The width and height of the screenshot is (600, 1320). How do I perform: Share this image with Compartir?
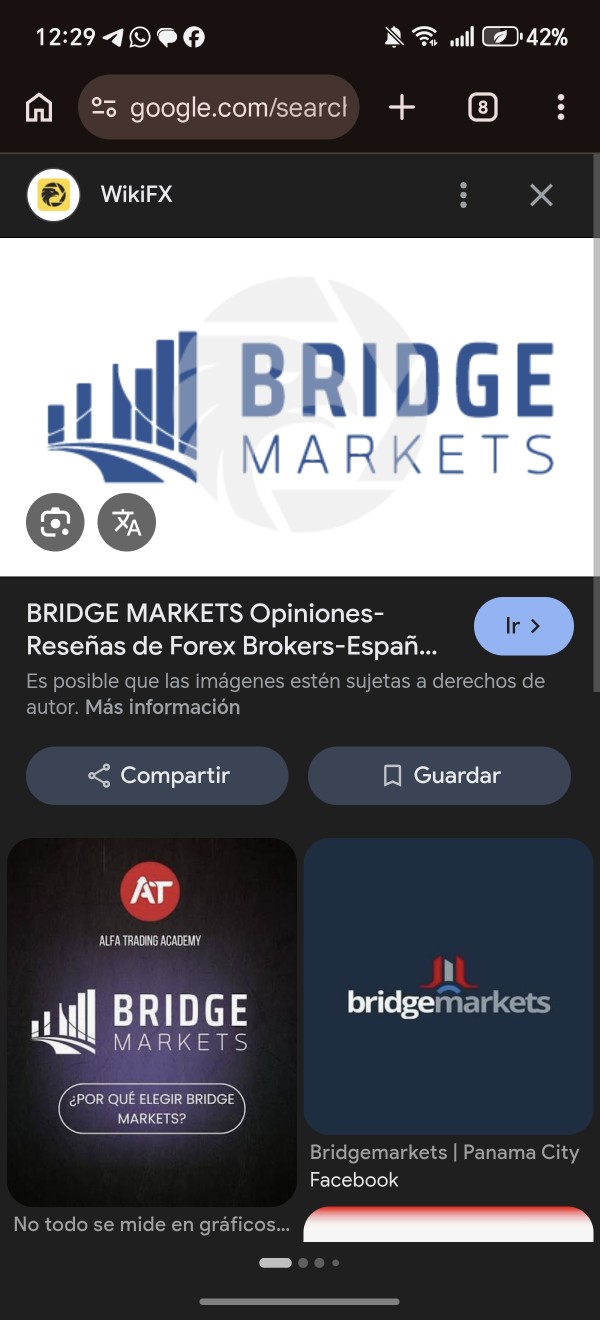(x=157, y=775)
